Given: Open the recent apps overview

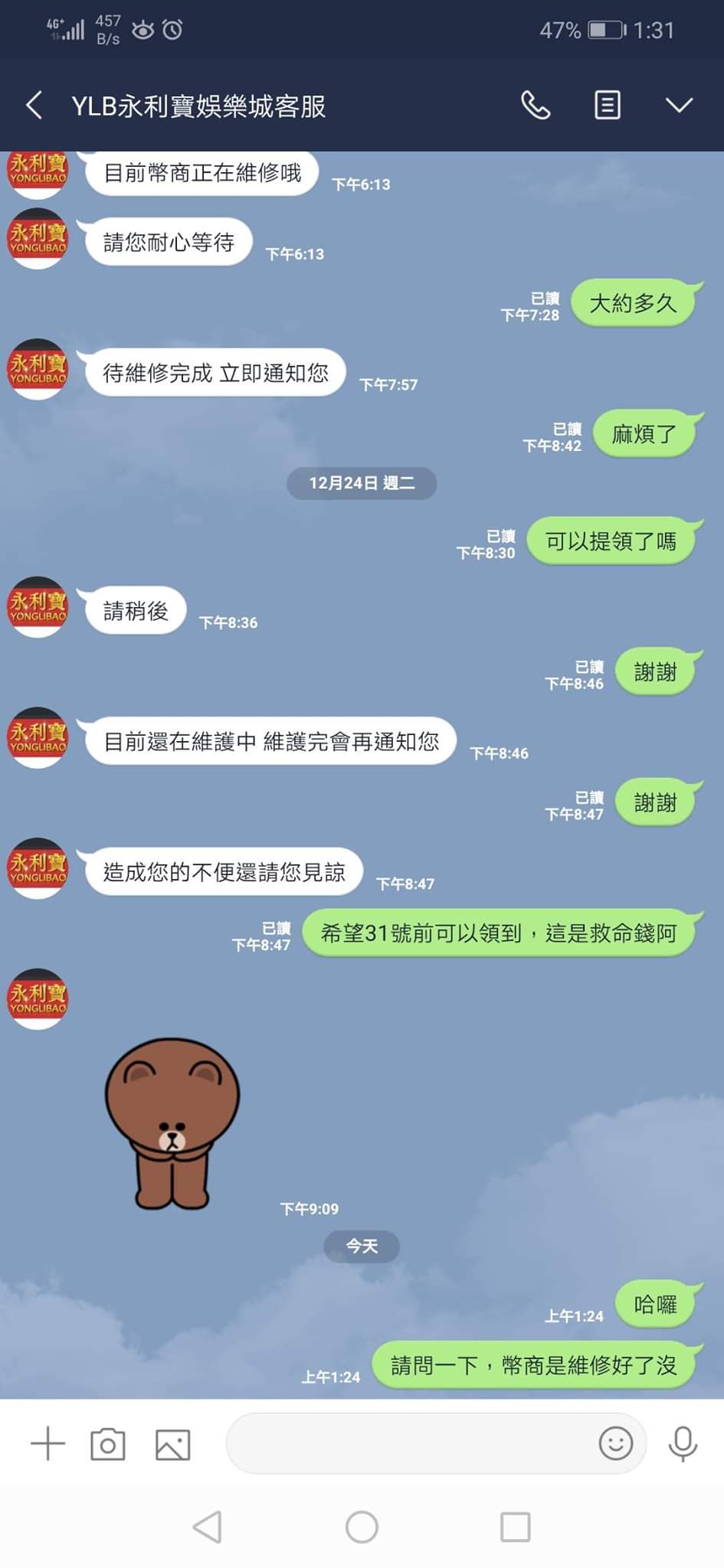Looking at the screenshot, I should [x=515, y=1527].
